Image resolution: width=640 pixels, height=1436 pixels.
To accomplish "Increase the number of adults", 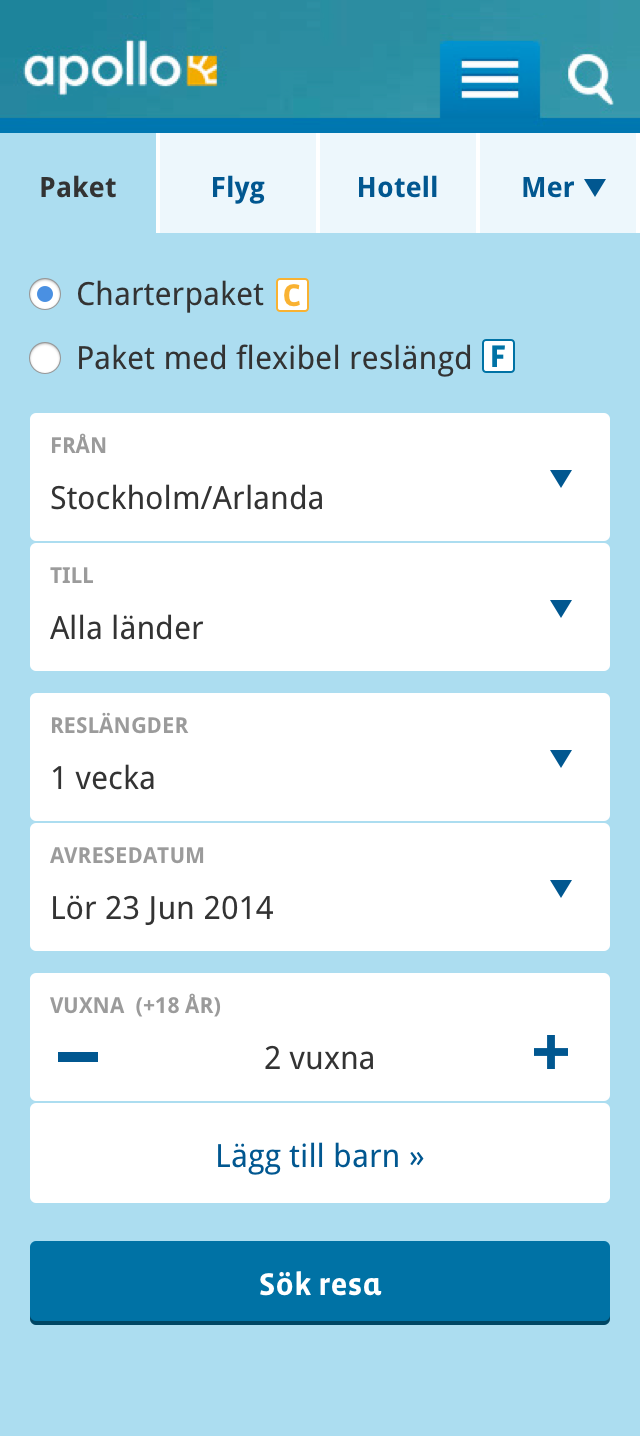I will coord(551,1054).
